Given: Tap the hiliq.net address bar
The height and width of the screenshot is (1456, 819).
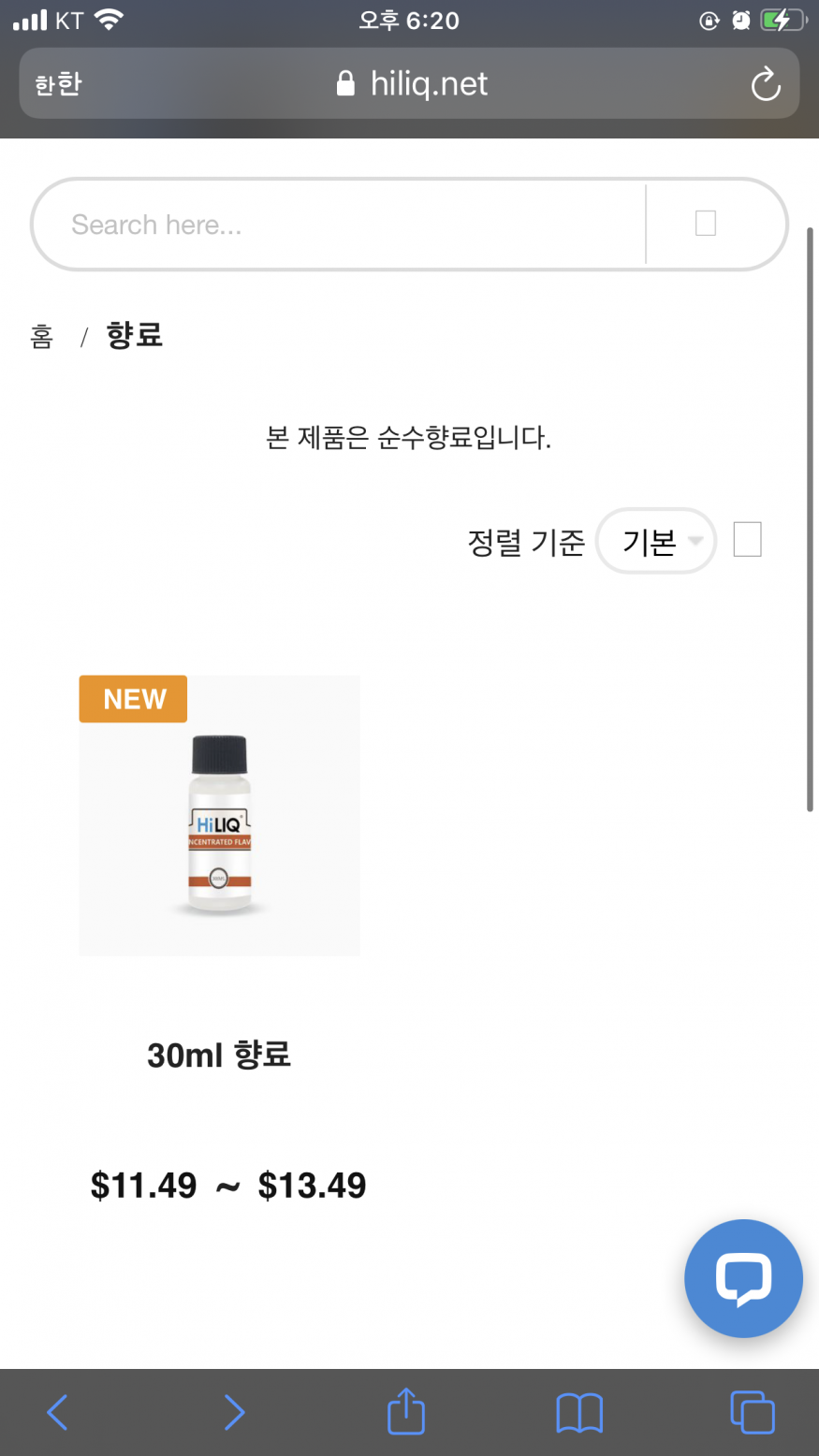Looking at the screenshot, I should click(x=412, y=84).
